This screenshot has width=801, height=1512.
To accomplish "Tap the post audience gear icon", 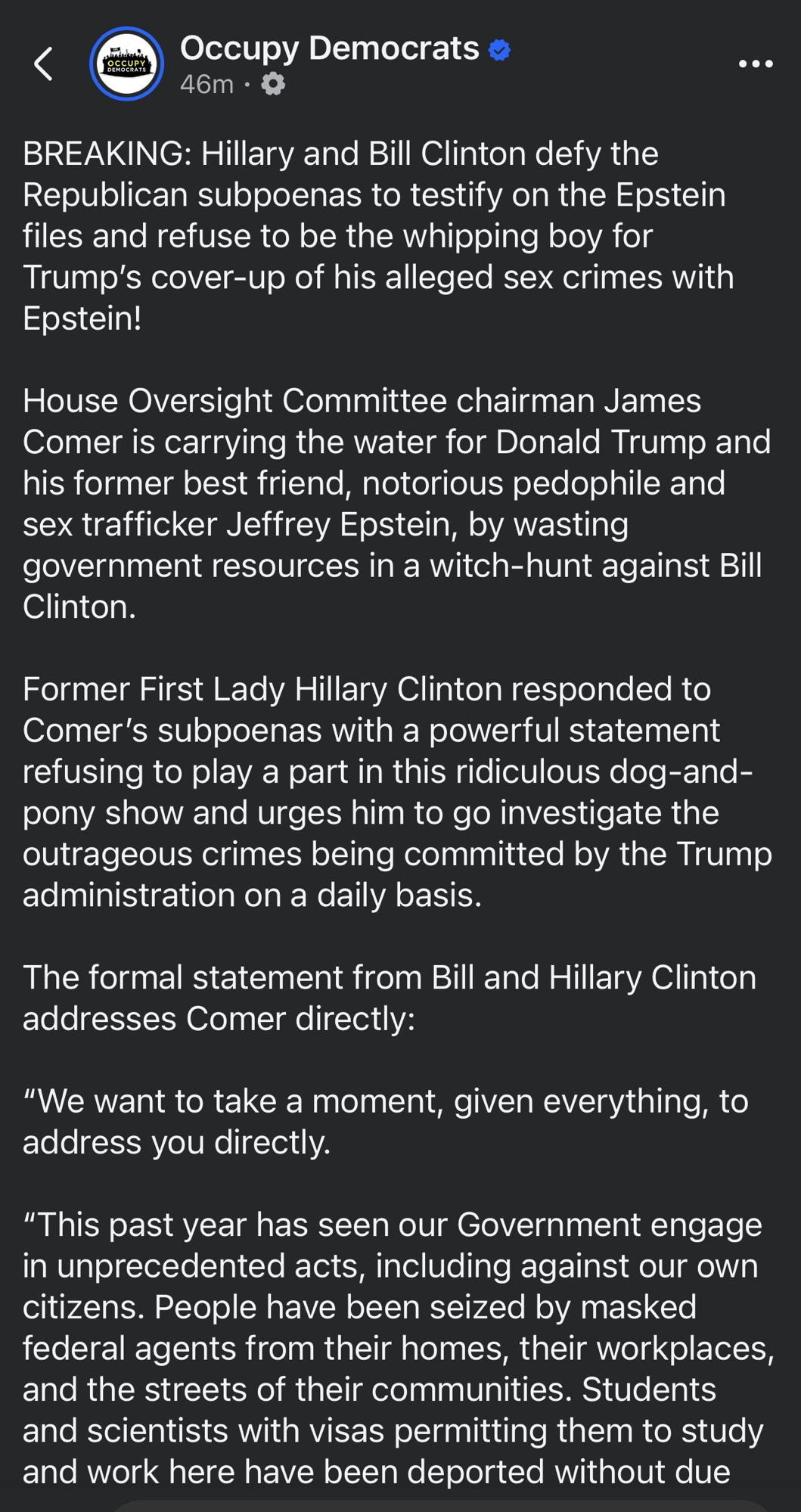I will pyautogui.click(x=273, y=84).
